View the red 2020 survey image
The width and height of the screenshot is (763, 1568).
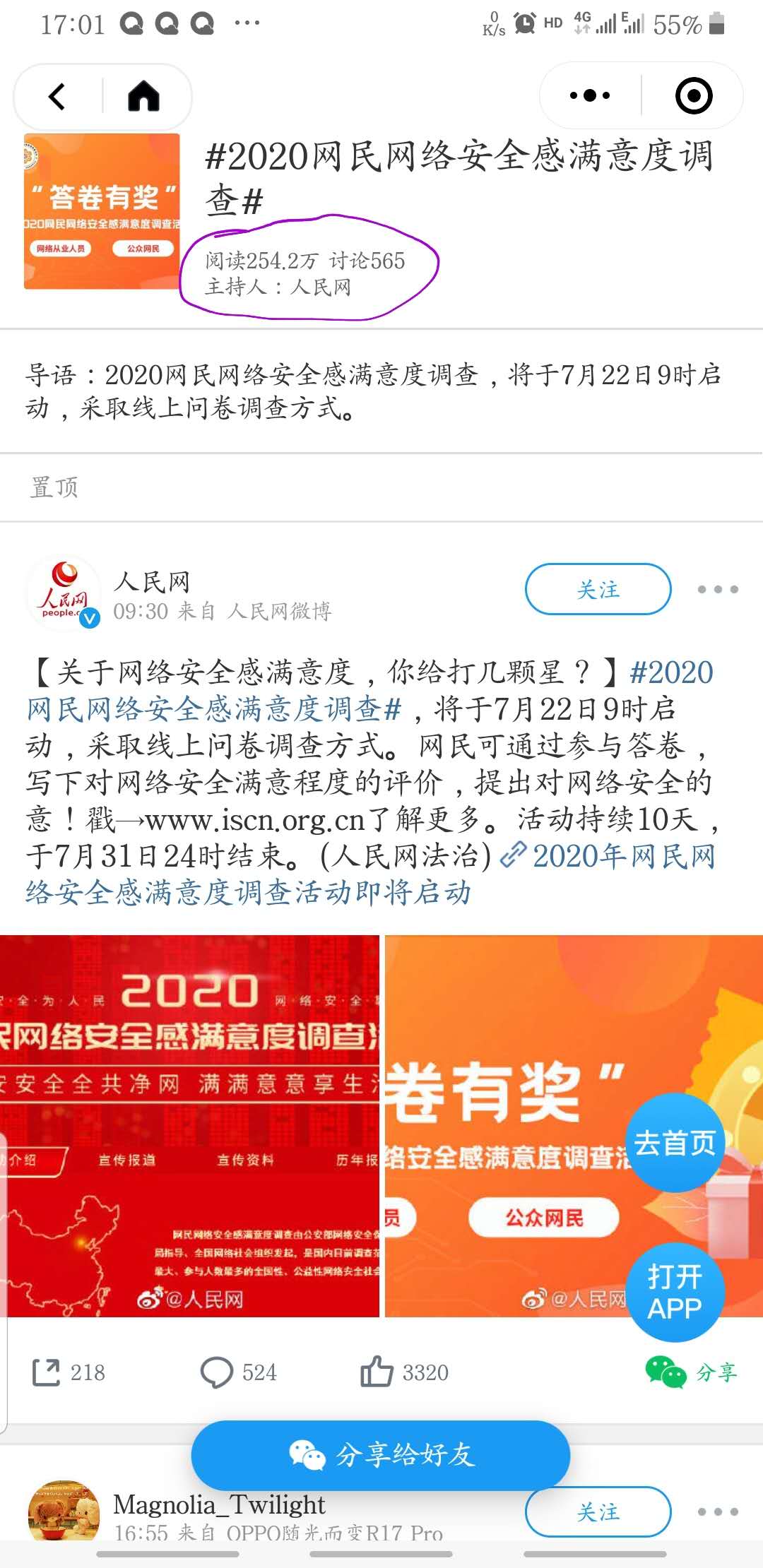tap(189, 1126)
